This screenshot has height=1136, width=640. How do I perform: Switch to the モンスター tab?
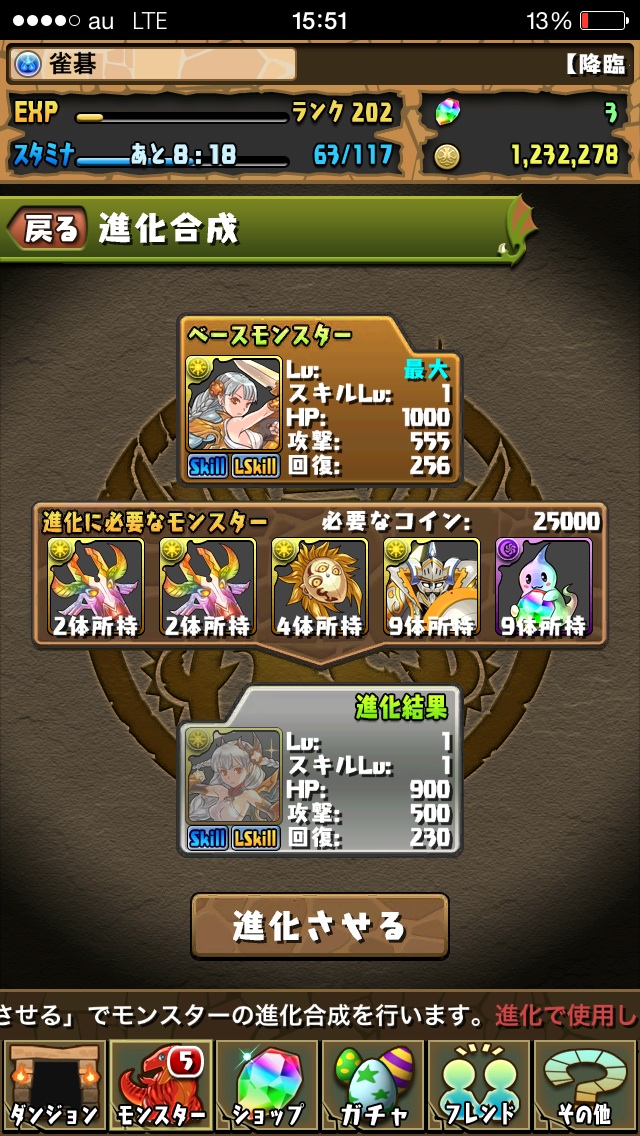(x=160, y=1085)
